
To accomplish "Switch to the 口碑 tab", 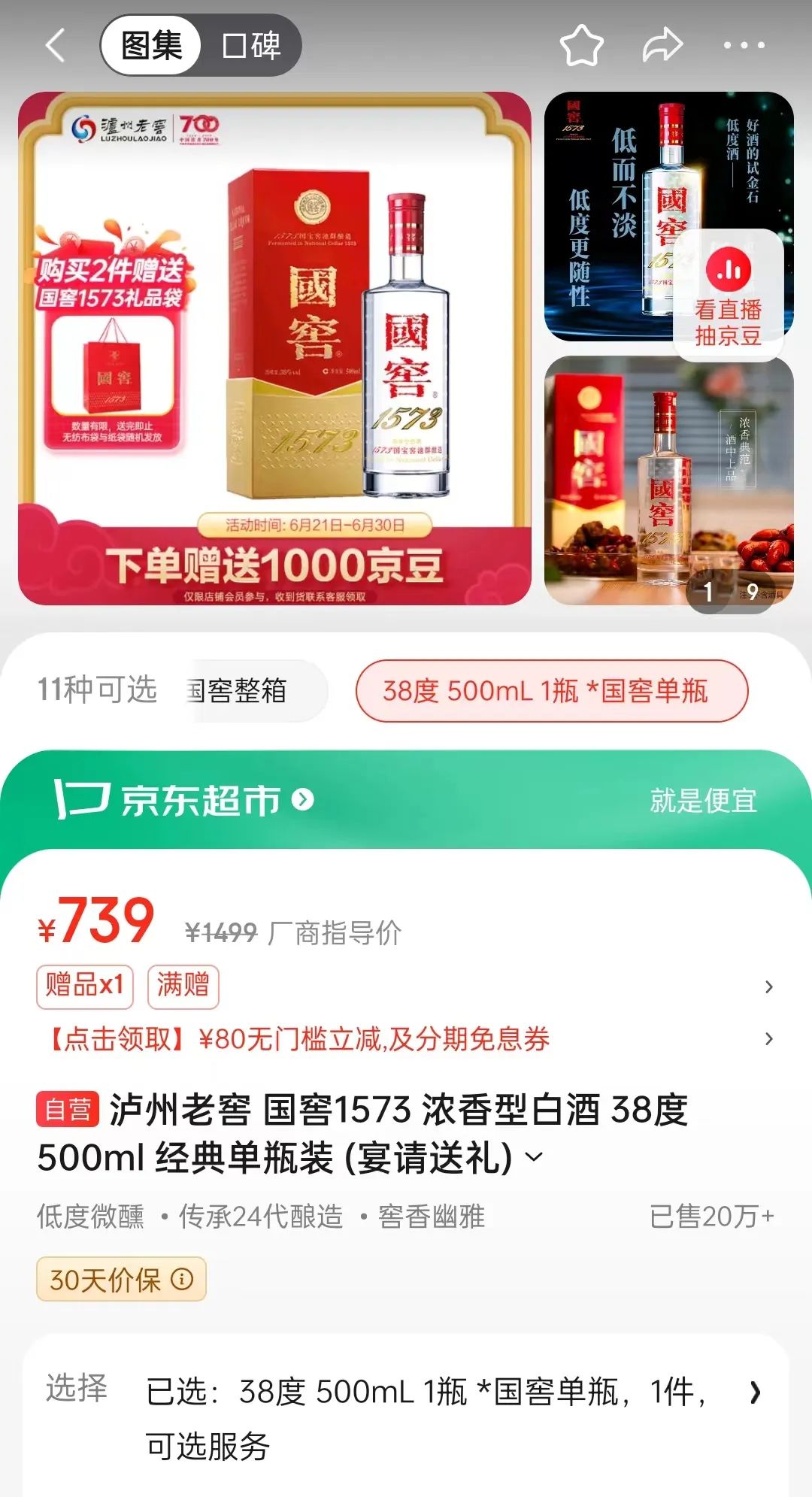I will pos(251,45).
